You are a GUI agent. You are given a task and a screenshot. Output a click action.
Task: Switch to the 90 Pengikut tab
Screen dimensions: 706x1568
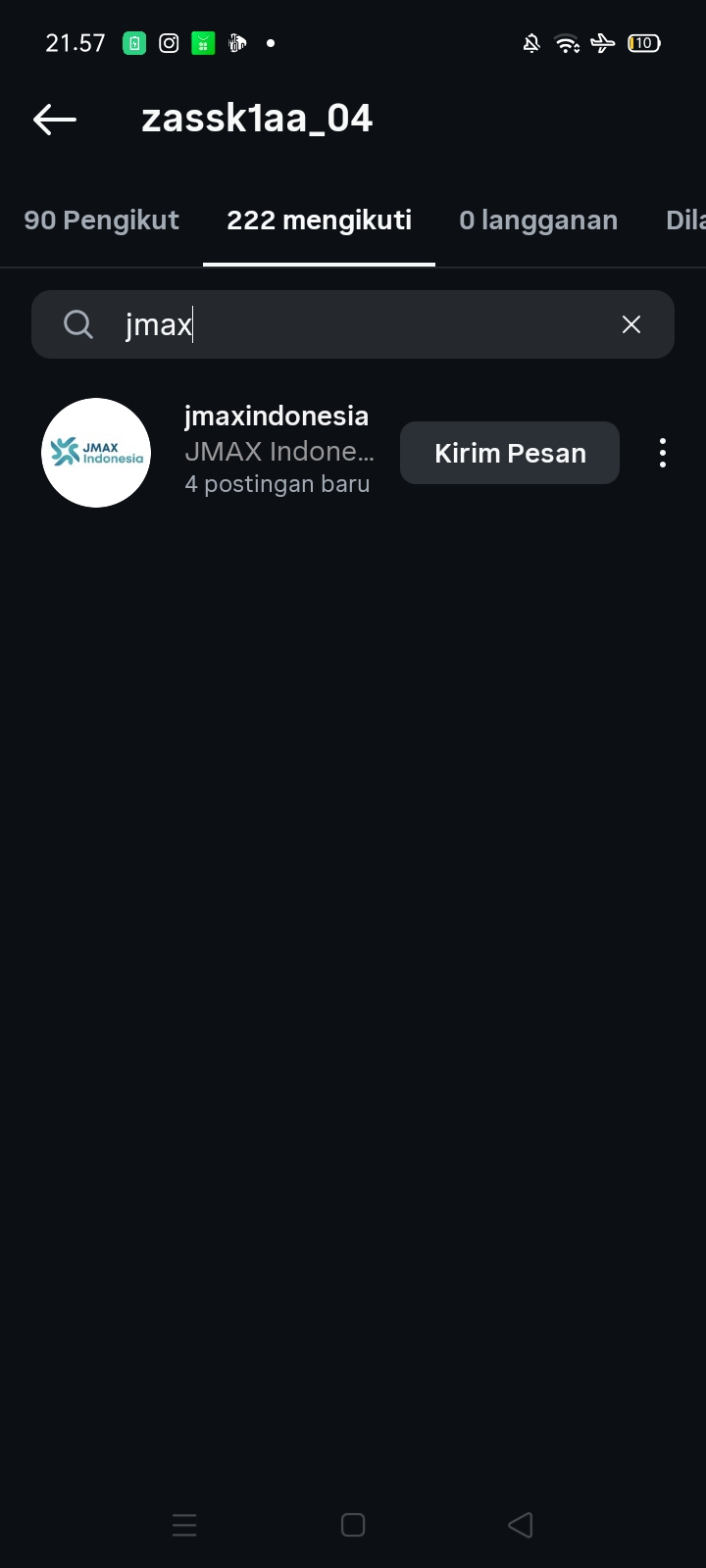point(101,220)
